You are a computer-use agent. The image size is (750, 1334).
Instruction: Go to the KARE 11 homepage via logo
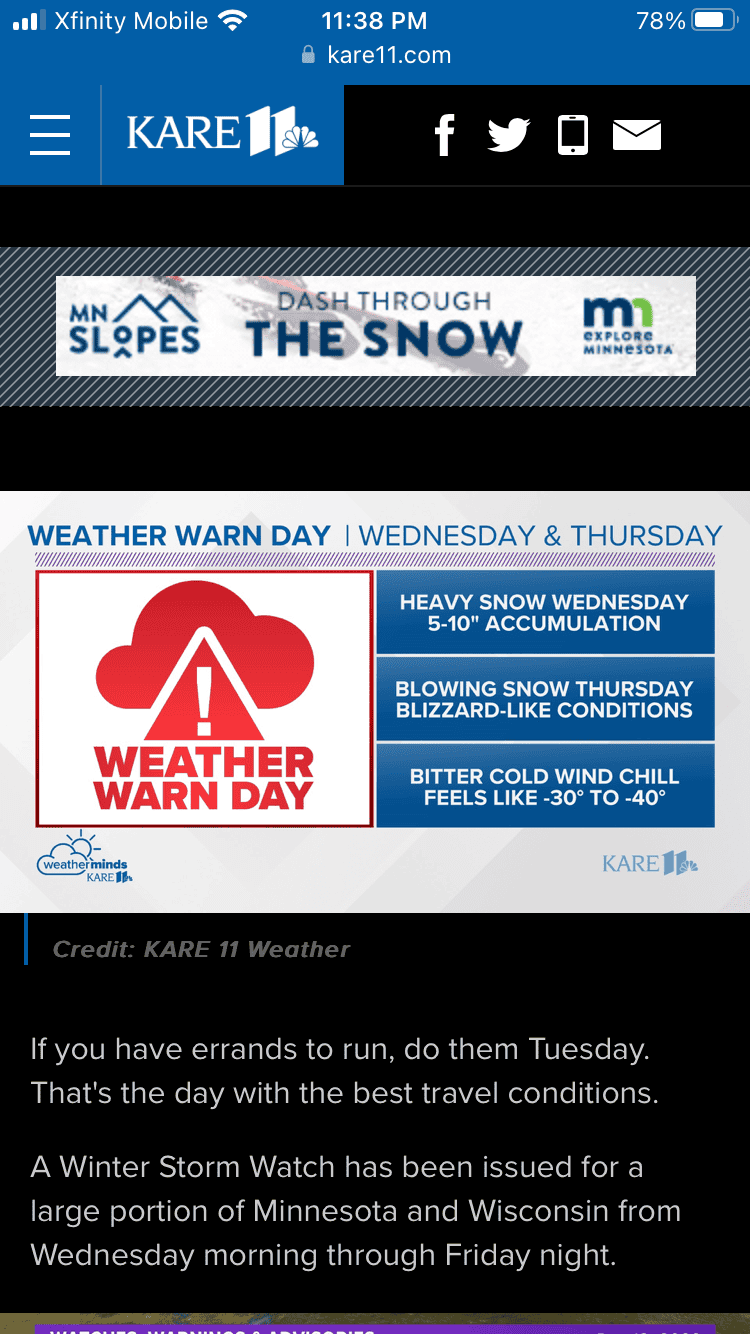click(222, 135)
